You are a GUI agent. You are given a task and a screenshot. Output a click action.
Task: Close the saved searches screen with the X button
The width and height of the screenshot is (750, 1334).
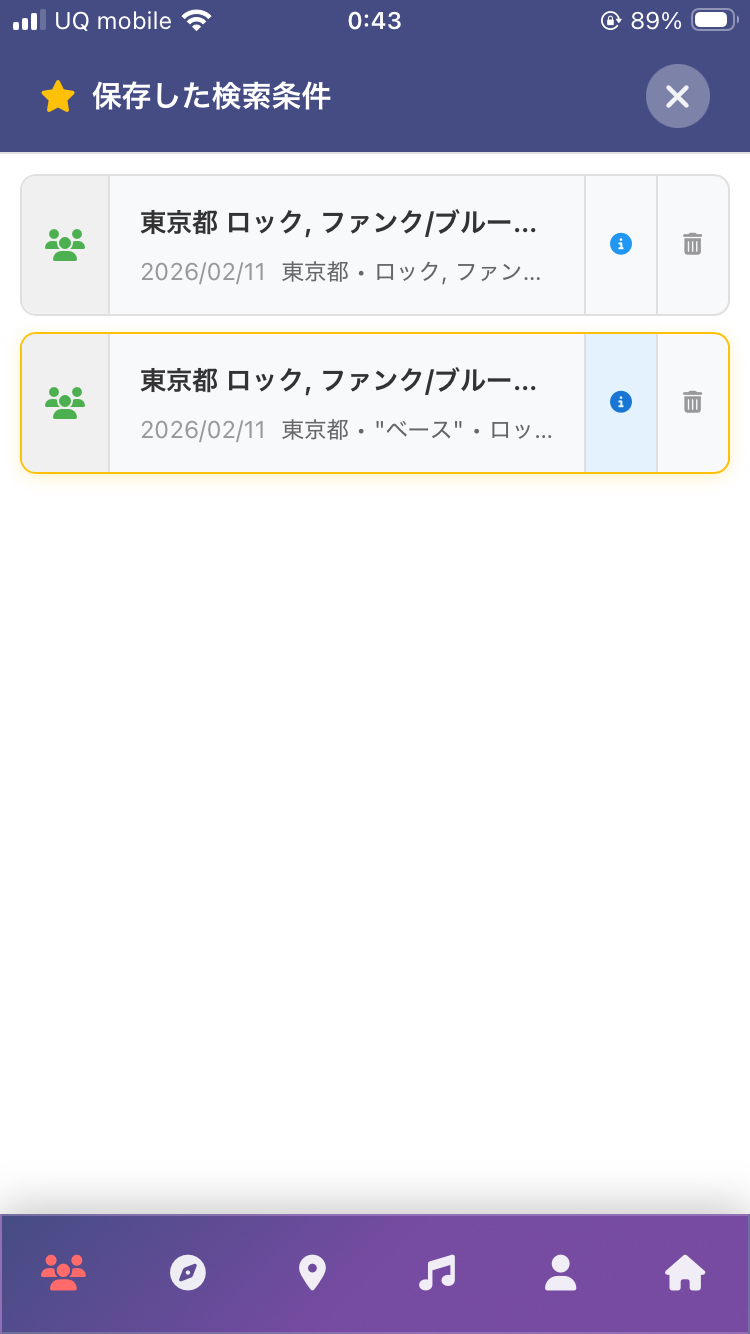[x=678, y=96]
